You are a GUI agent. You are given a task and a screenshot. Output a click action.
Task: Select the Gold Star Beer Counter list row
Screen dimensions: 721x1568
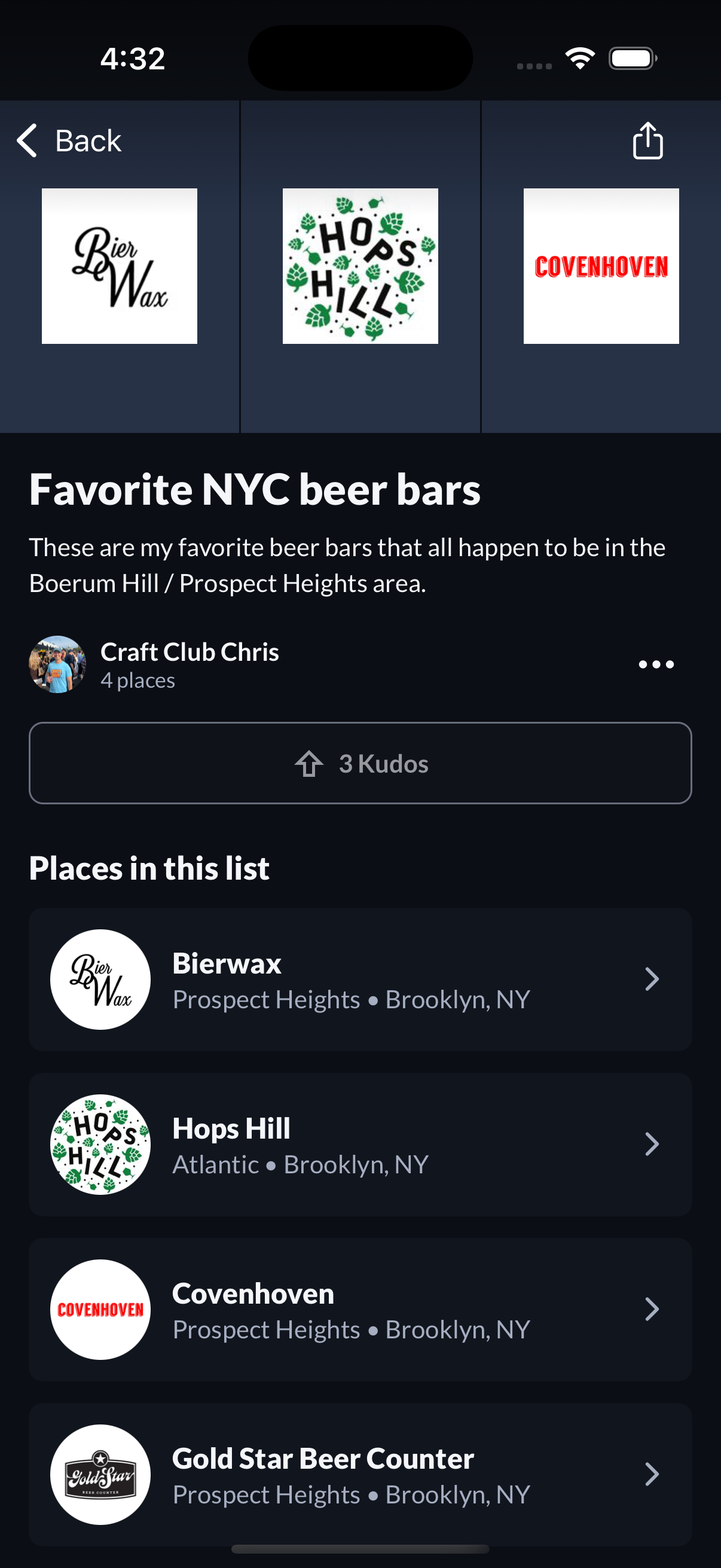[x=360, y=1474]
